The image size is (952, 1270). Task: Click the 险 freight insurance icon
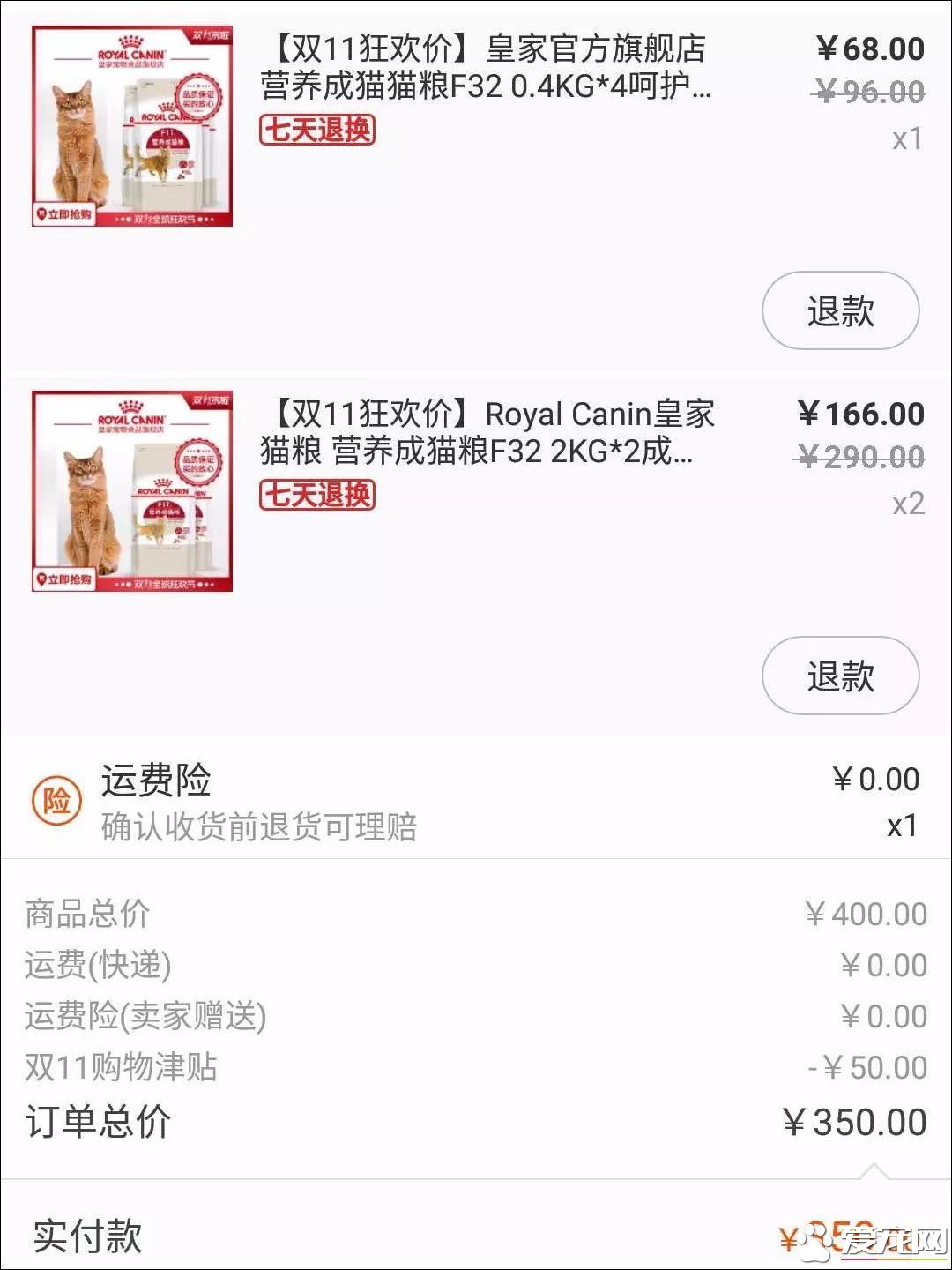[56, 801]
